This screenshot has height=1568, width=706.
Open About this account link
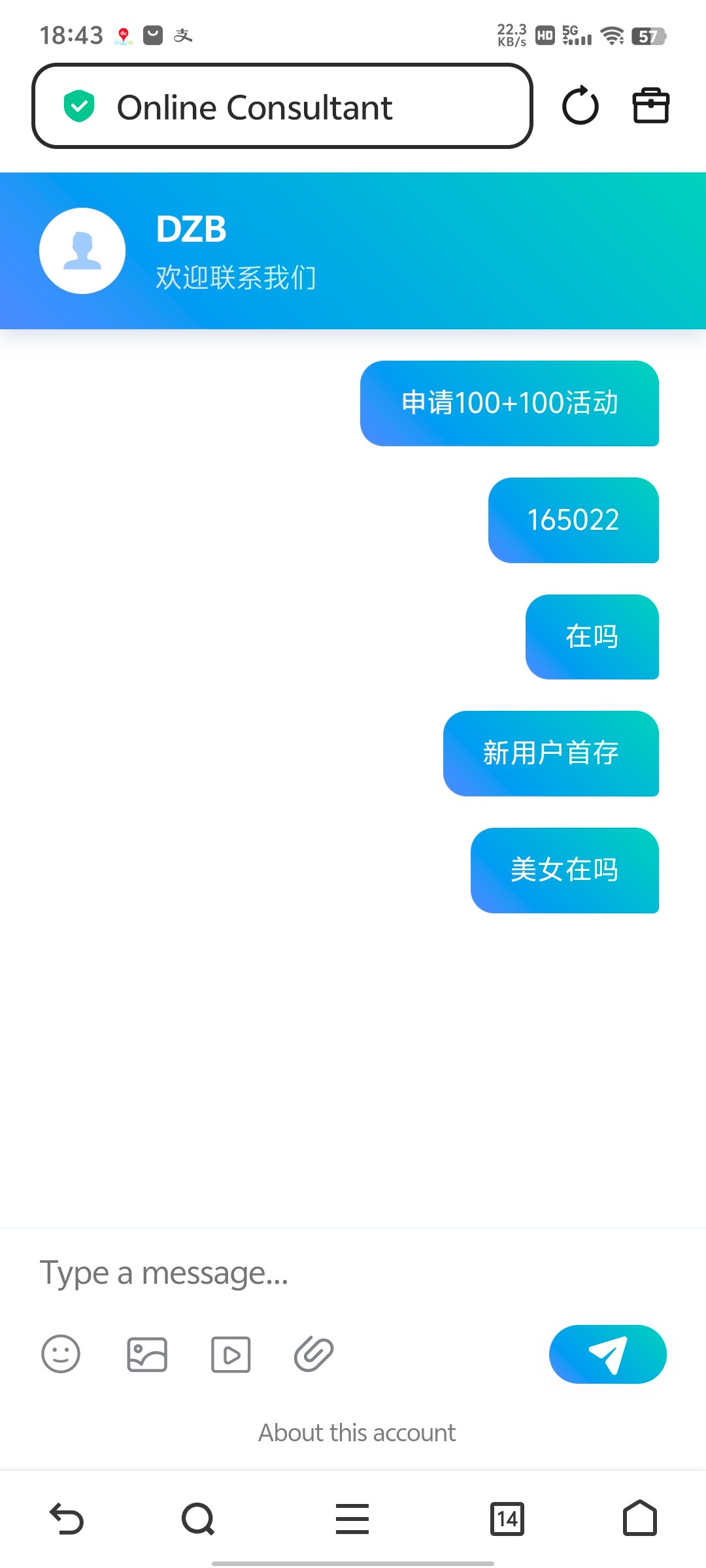(x=357, y=1433)
